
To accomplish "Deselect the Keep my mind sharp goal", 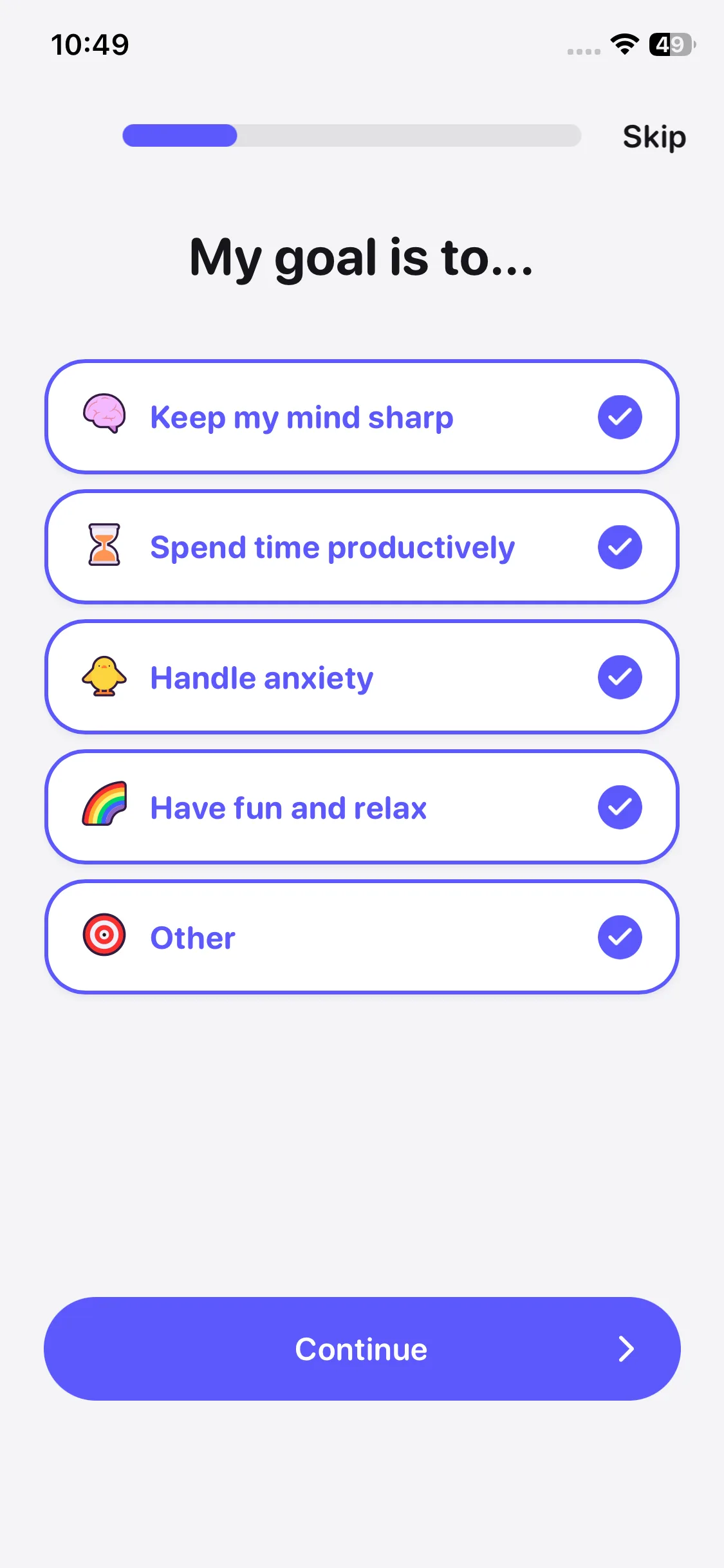I will point(362,417).
